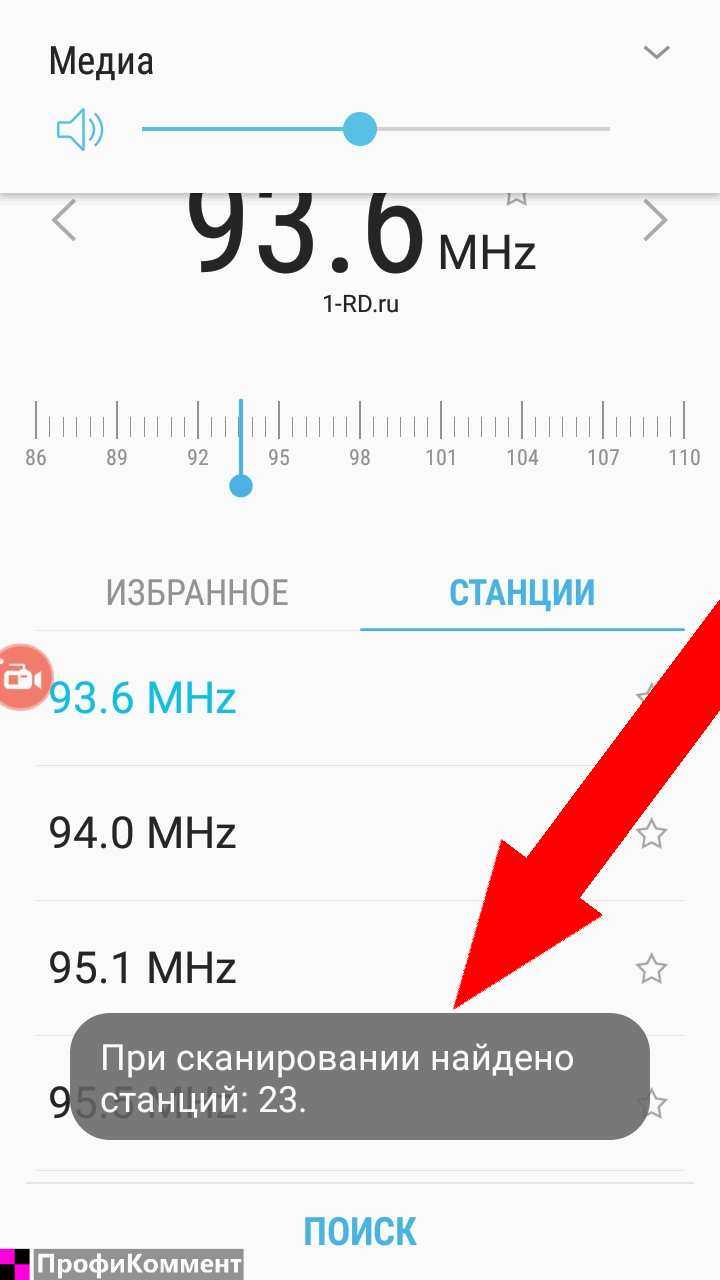Tune to the 95.1 MHz station
The height and width of the screenshot is (1280, 720).
(x=142, y=967)
